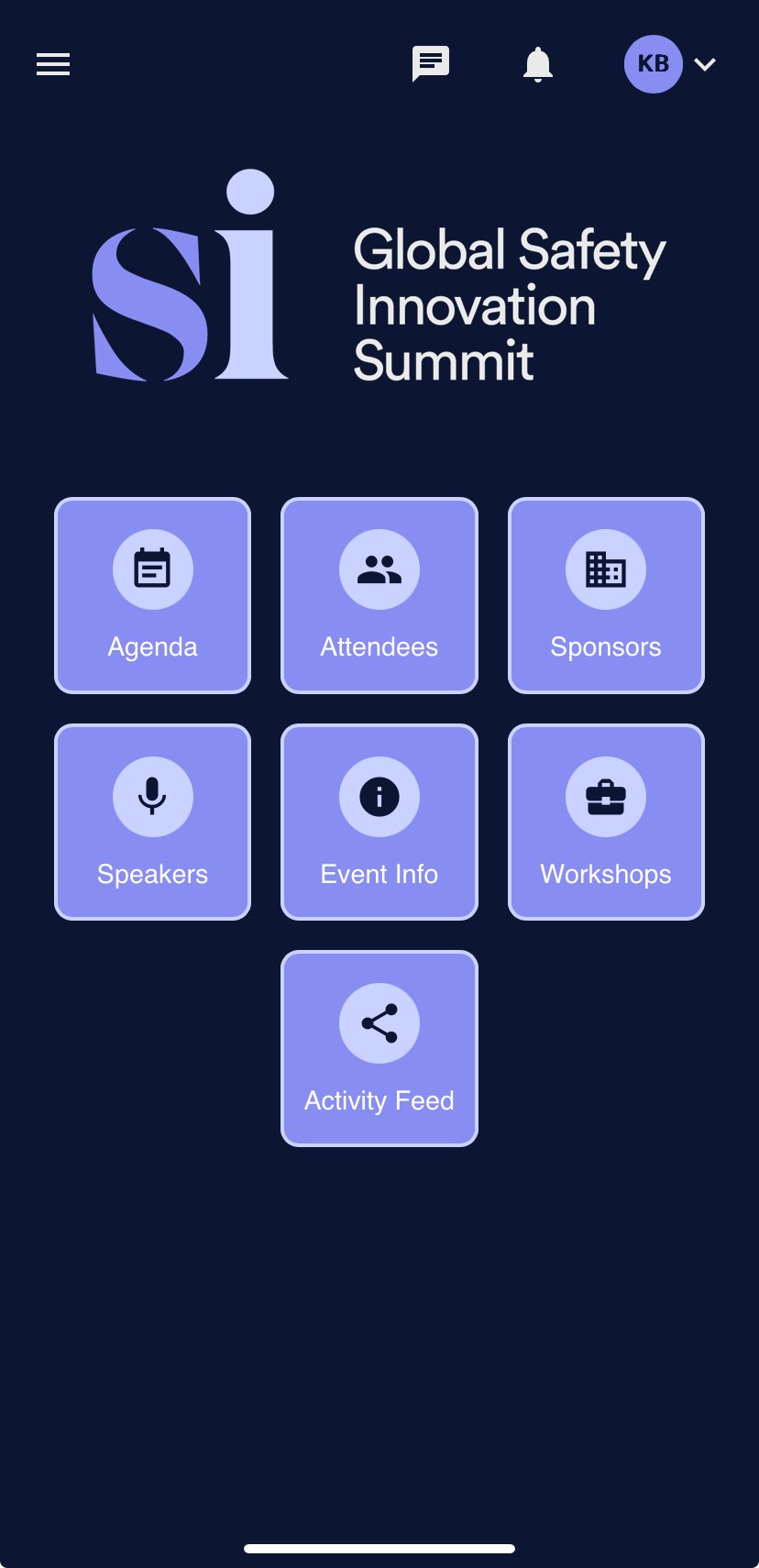This screenshot has height=1568, width=759.
Task: Open the Sponsors tile
Action: tap(606, 596)
